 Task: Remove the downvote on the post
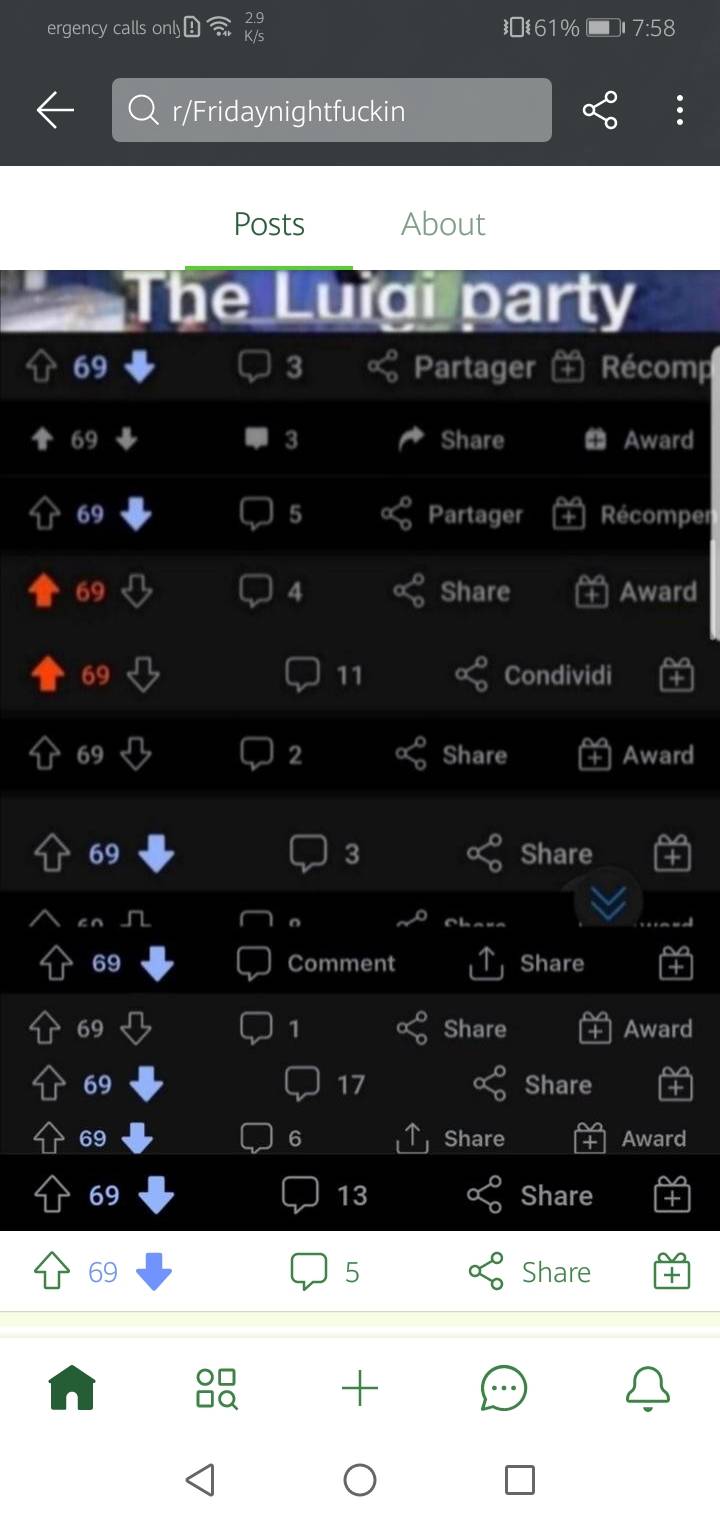click(x=154, y=1272)
